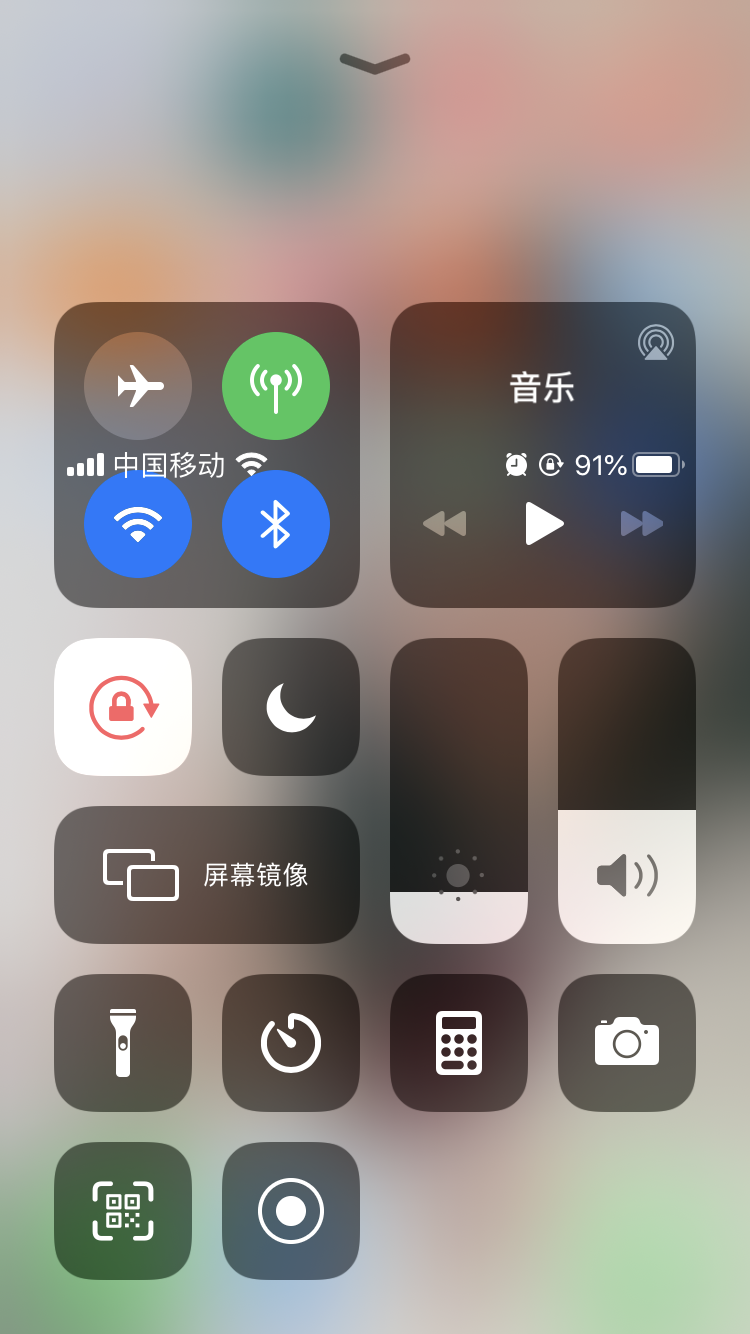750x1334 pixels.
Task: Play the music
Action: [x=543, y=523]
